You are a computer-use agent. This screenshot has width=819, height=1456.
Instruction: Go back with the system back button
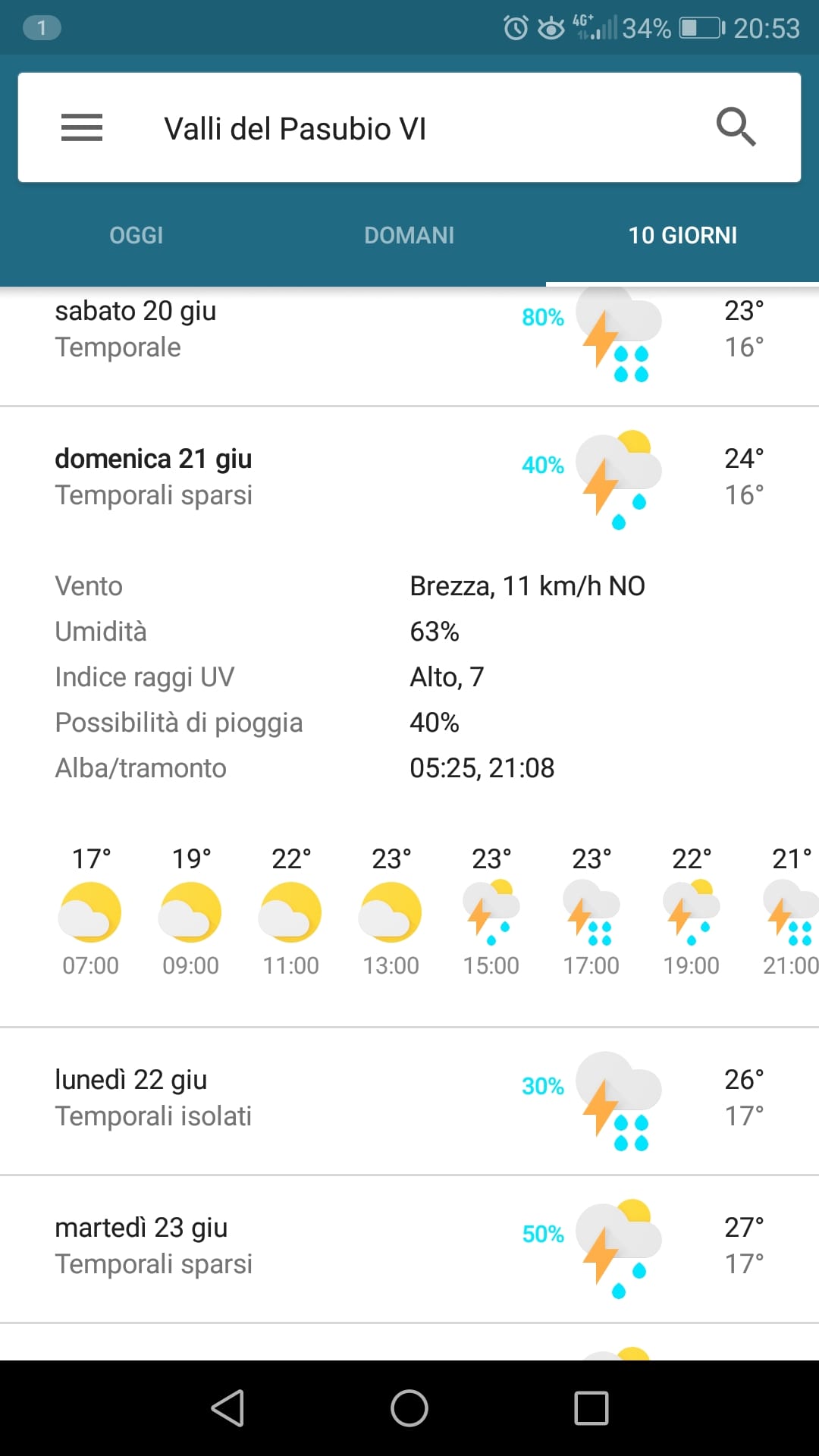click(227, 1408)
